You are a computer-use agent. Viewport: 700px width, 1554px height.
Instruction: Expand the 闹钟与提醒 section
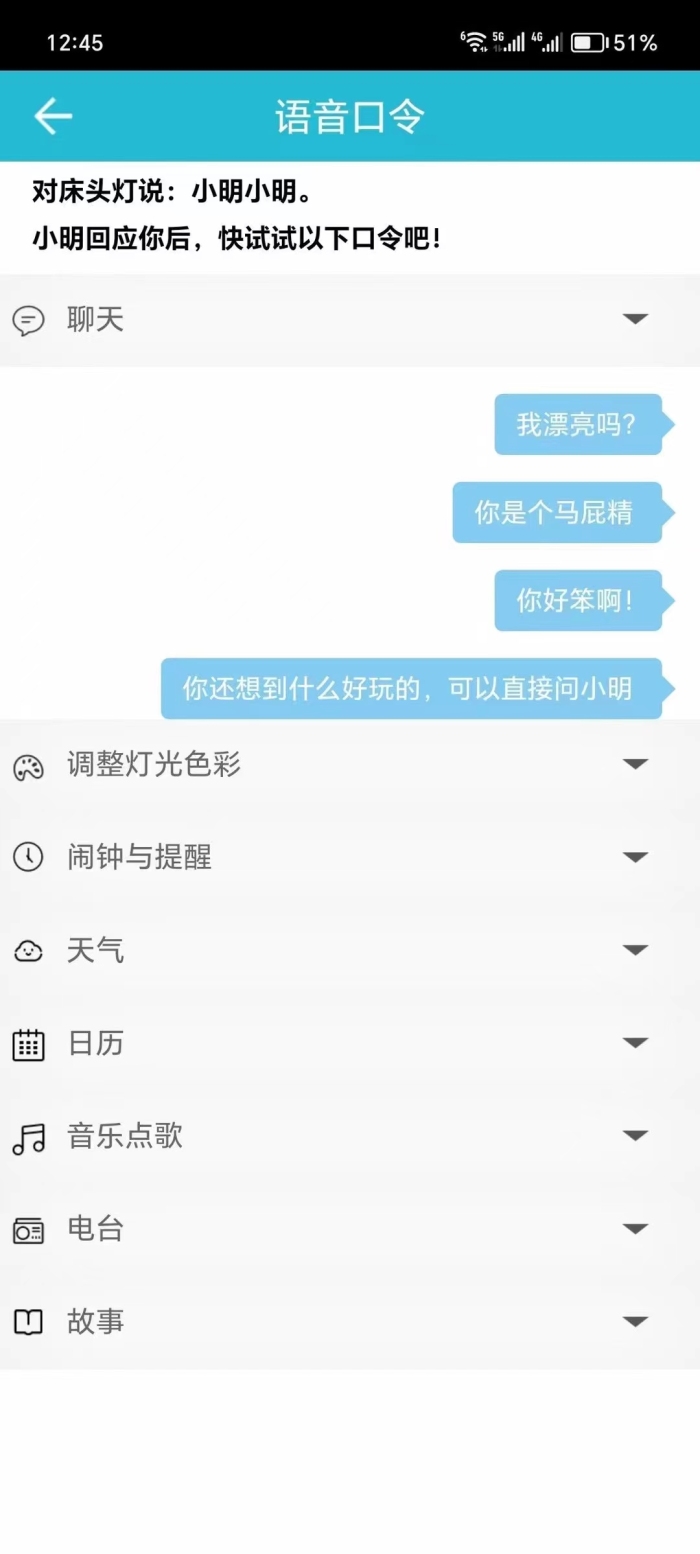click(x=350, y=858)
